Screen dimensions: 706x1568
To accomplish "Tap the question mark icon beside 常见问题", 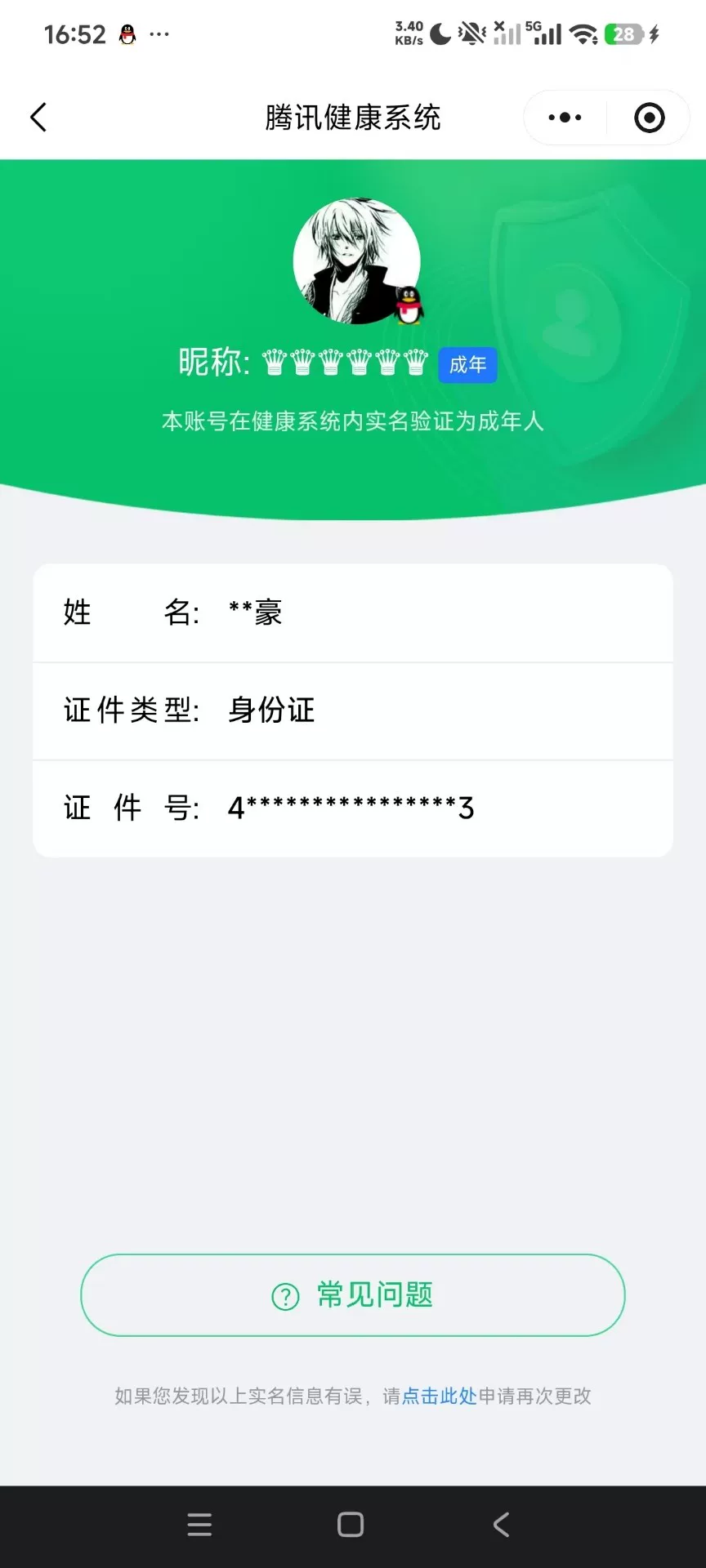I will (283, 1295).
